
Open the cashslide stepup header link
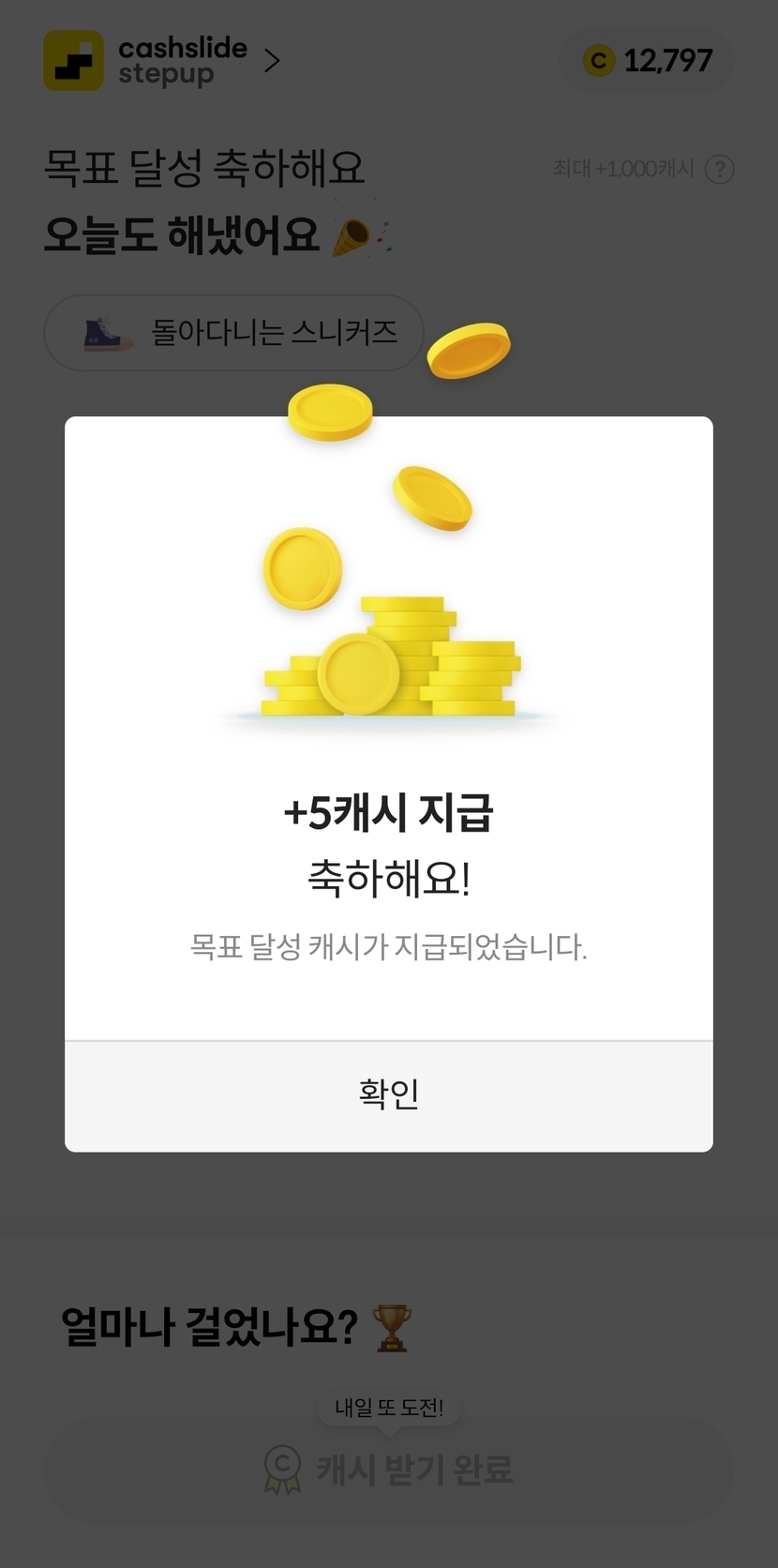[163, 61]
